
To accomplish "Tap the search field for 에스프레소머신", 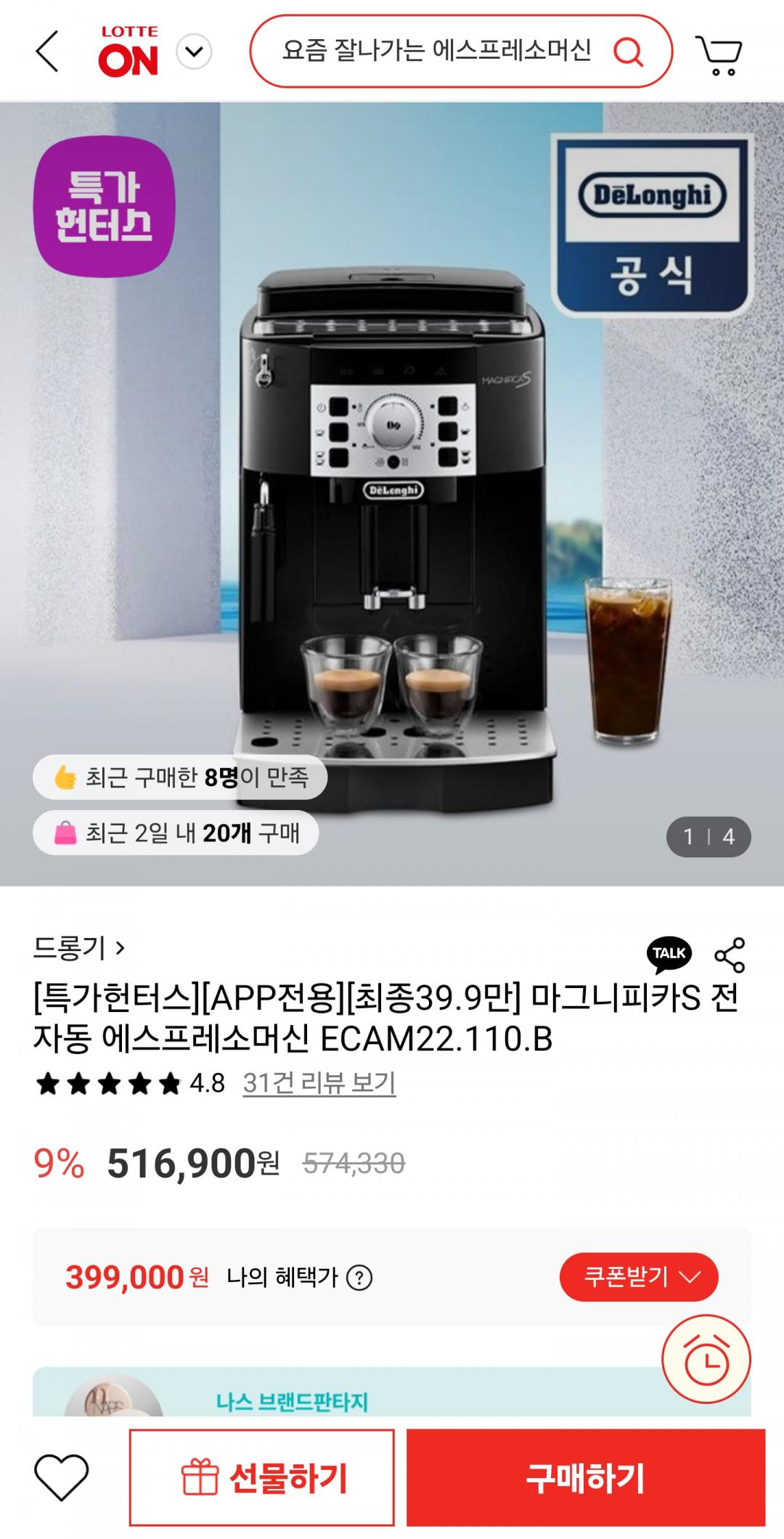I will pyautogui.click(x=436, y=52).
